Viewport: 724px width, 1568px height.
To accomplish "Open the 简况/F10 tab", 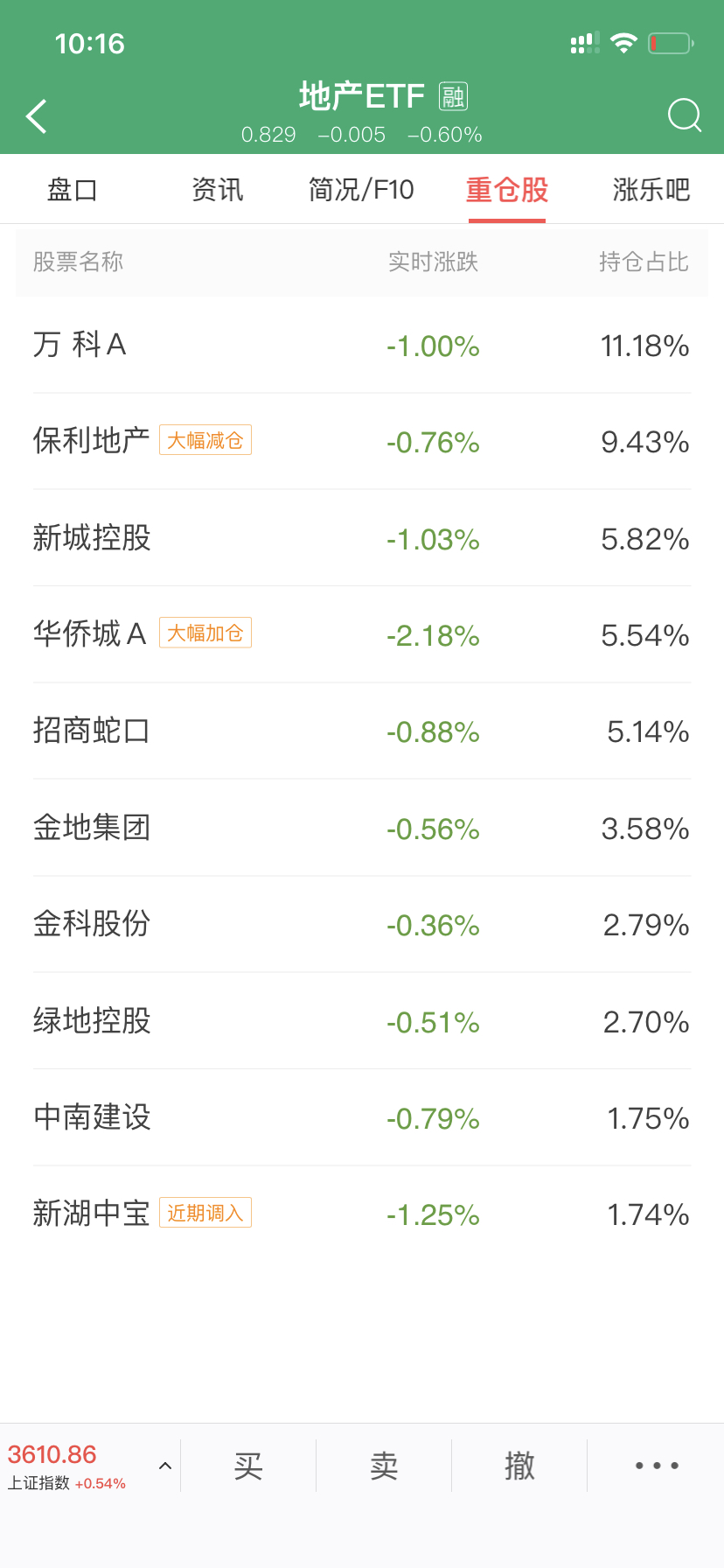I will tap(361, 190).
